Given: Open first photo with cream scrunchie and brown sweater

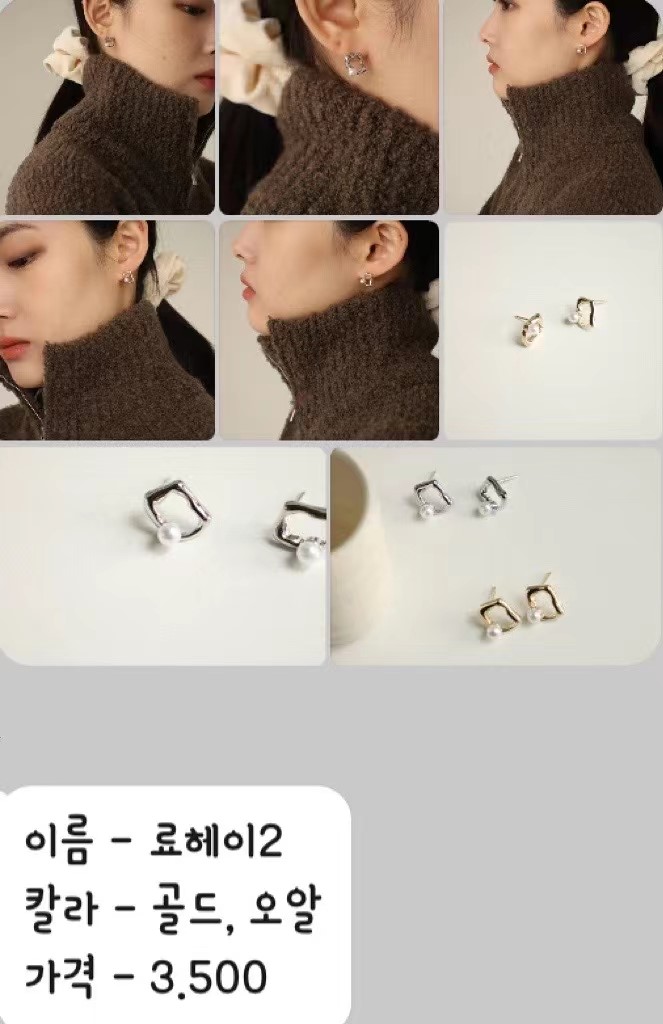Looking at the screenshot, I should coord(107,107).
